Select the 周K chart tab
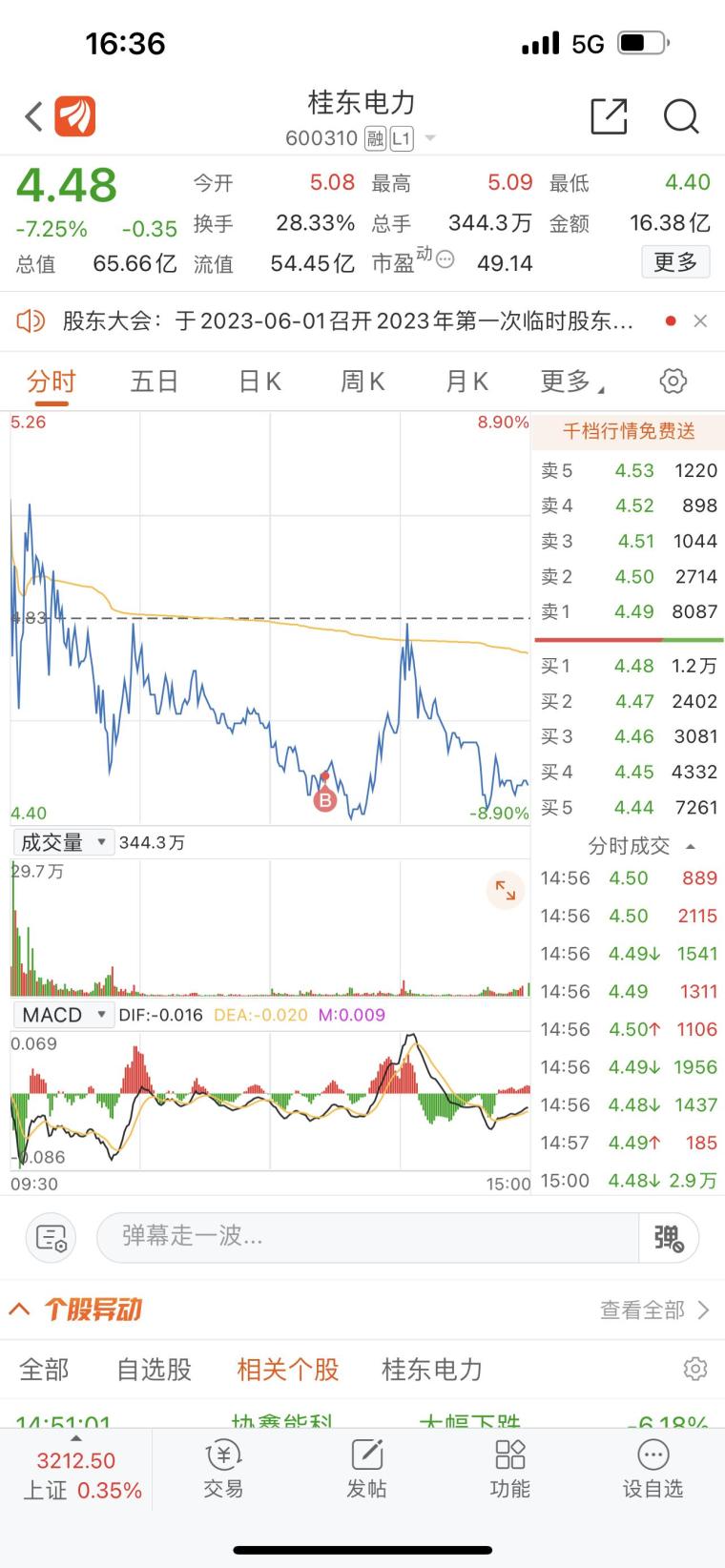This screenshot has height=1568, width=725. pos(362,382)
